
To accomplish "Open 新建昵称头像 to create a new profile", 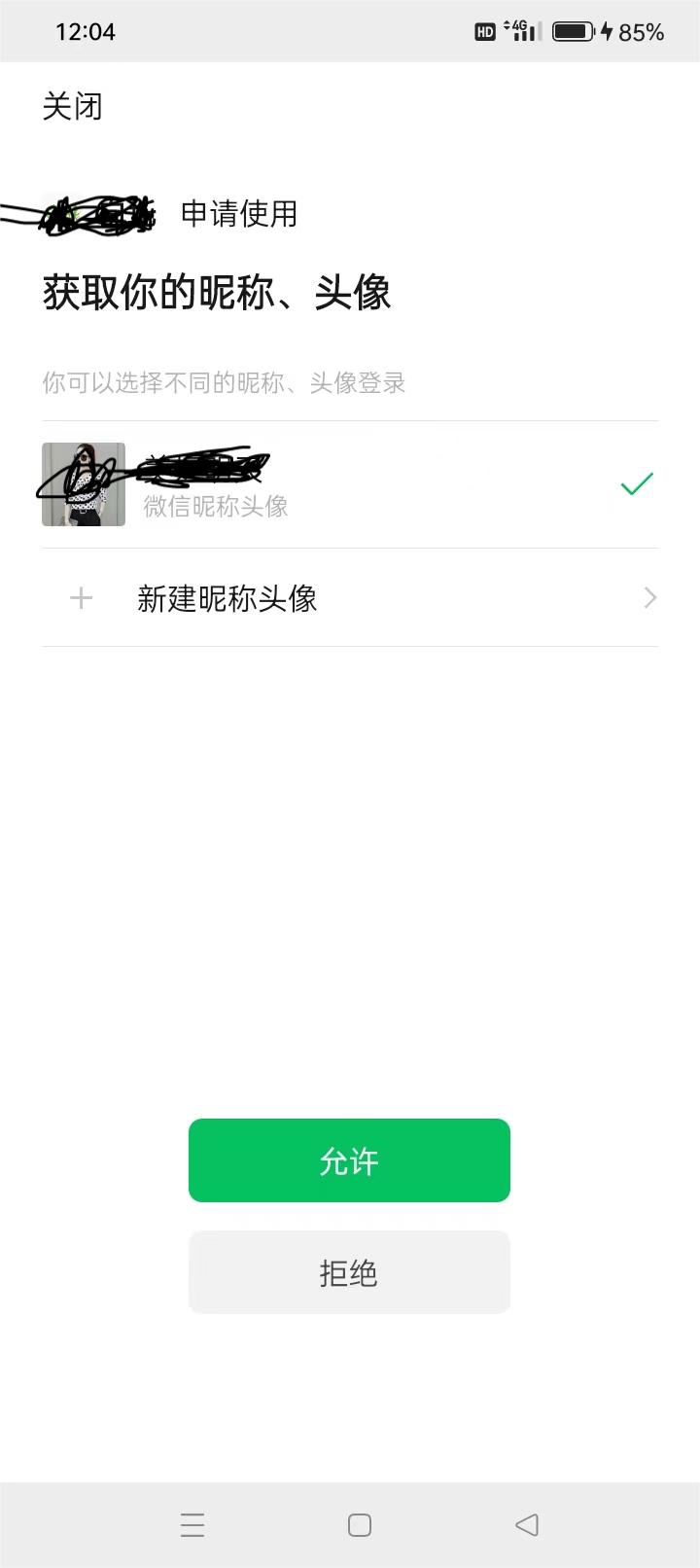I will [349, 598].
